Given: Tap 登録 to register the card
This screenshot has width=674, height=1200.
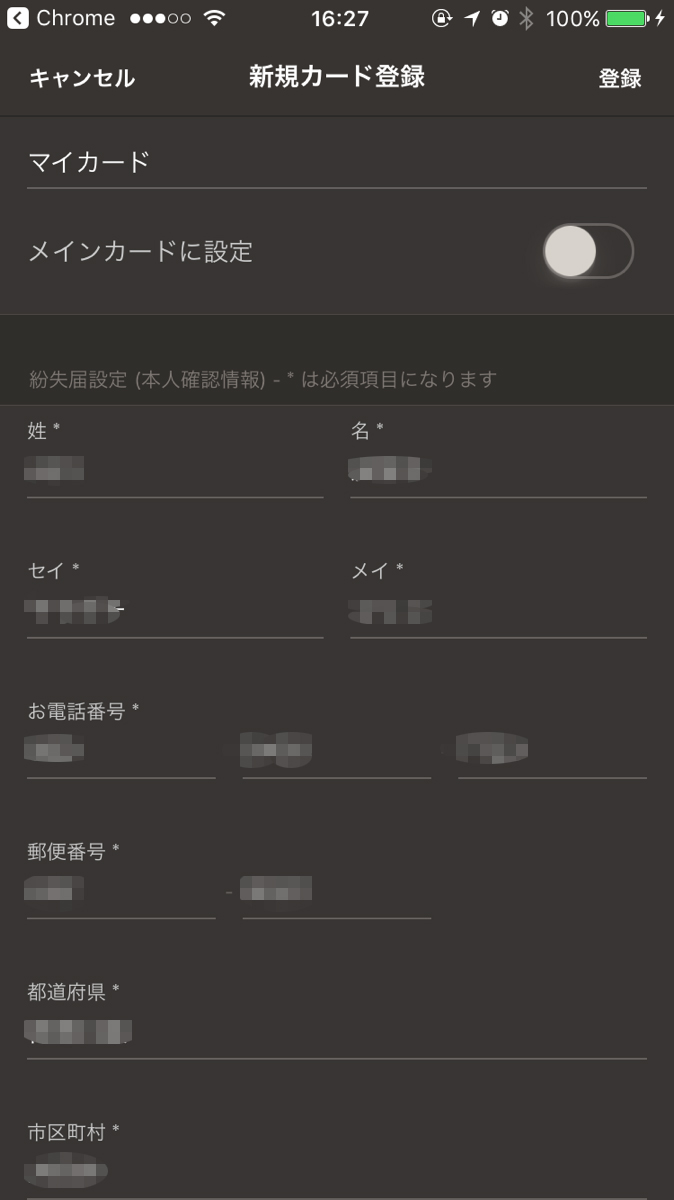Looking at the screenshot, I should (620, 78).
